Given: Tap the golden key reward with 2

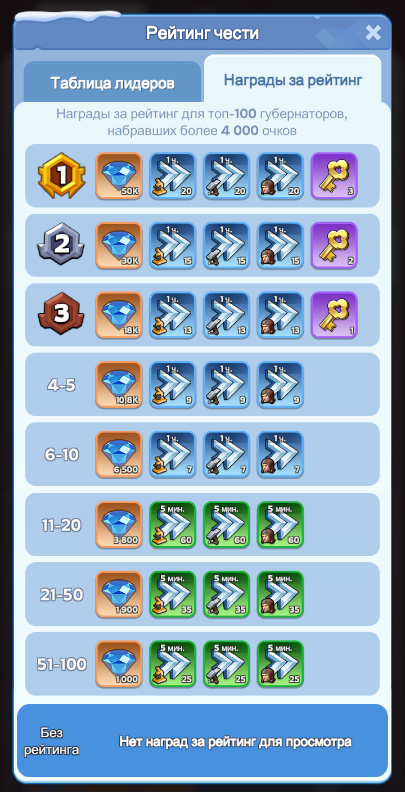Looking at the screenshot, I should pyautogui.click(x=334, y=245).
